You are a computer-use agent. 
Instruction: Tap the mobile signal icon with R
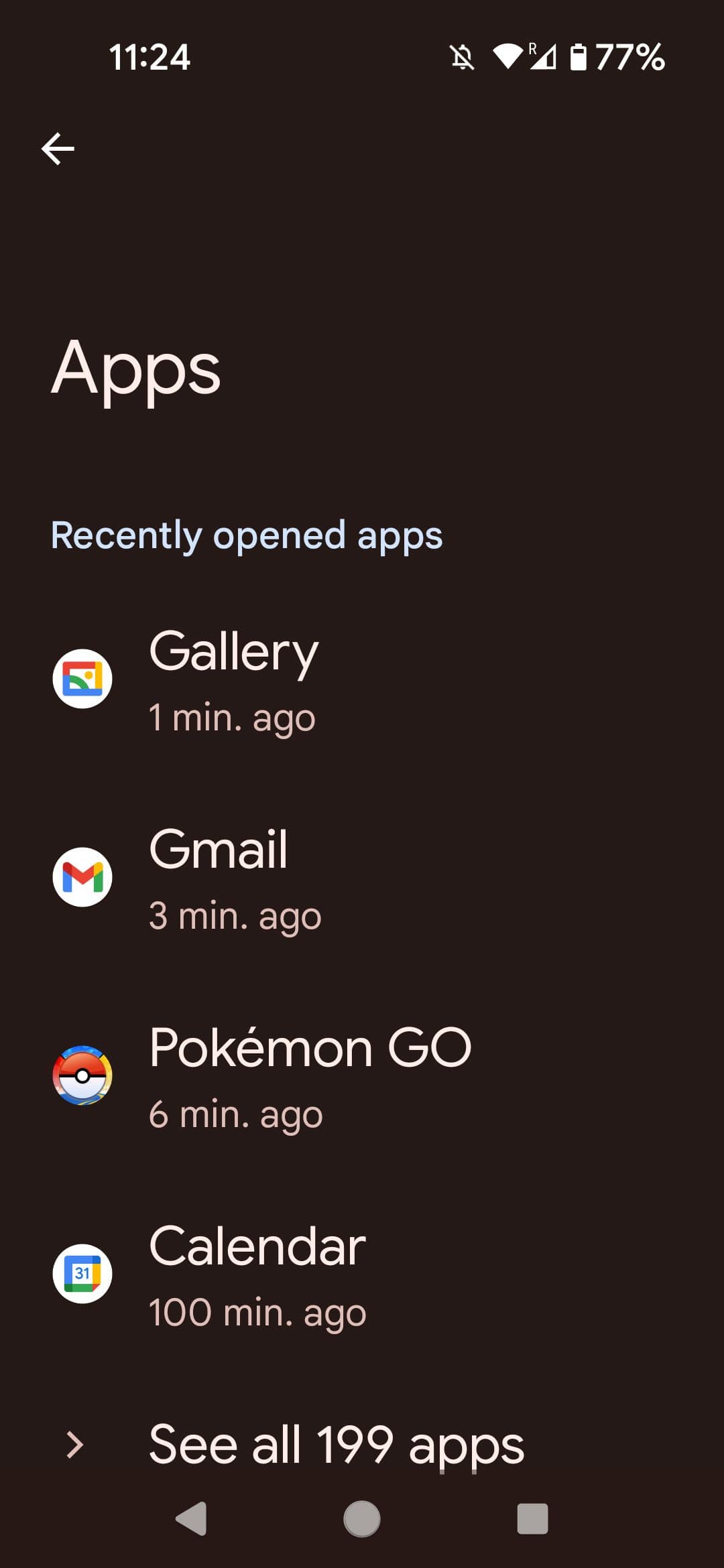pyautogui.click(x=543, y=58)
